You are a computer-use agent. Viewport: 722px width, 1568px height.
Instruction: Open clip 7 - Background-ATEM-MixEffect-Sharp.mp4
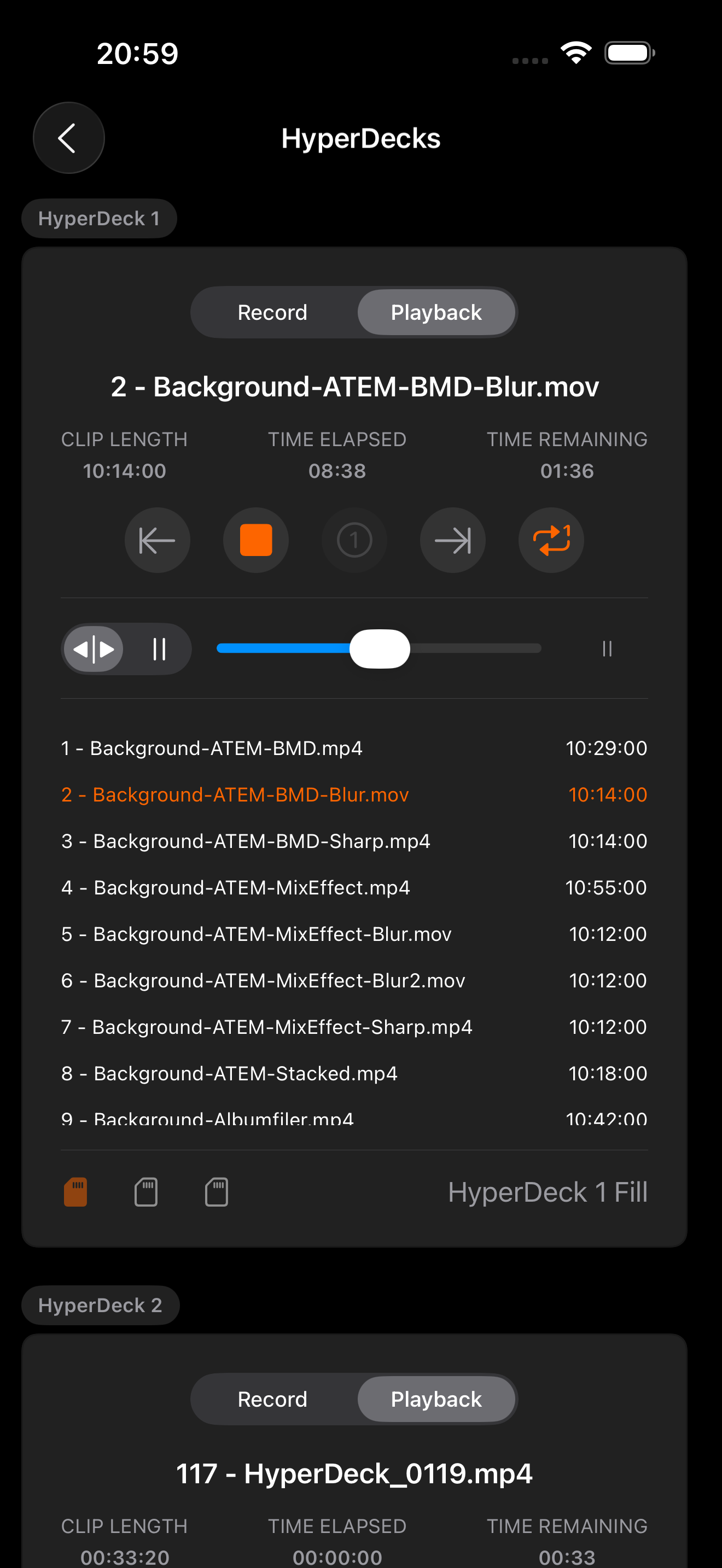click(x=266, y=1027)
